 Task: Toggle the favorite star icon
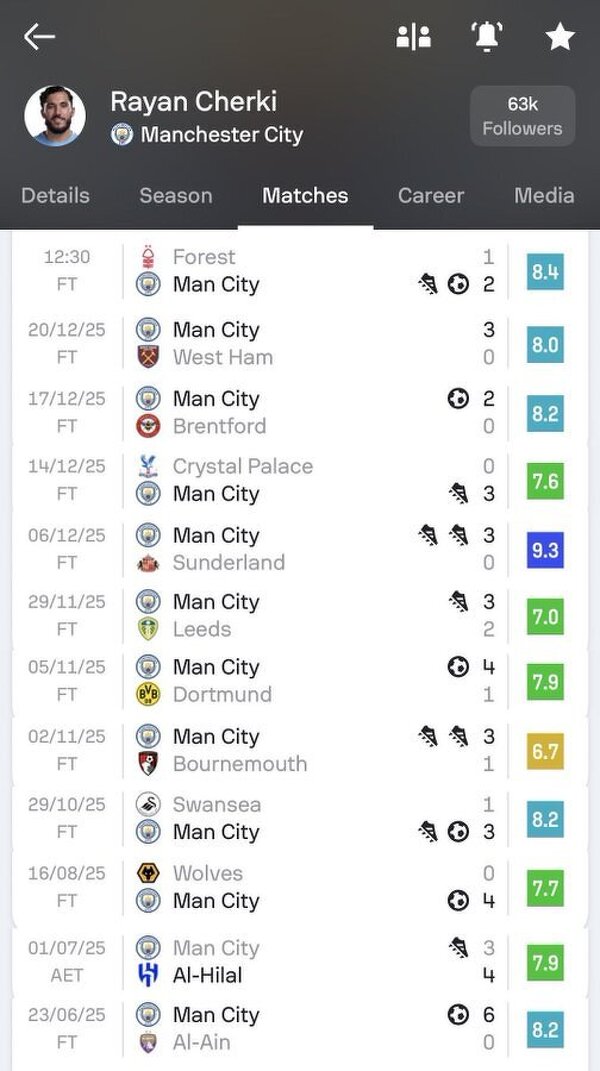click(x=559, y=37)
